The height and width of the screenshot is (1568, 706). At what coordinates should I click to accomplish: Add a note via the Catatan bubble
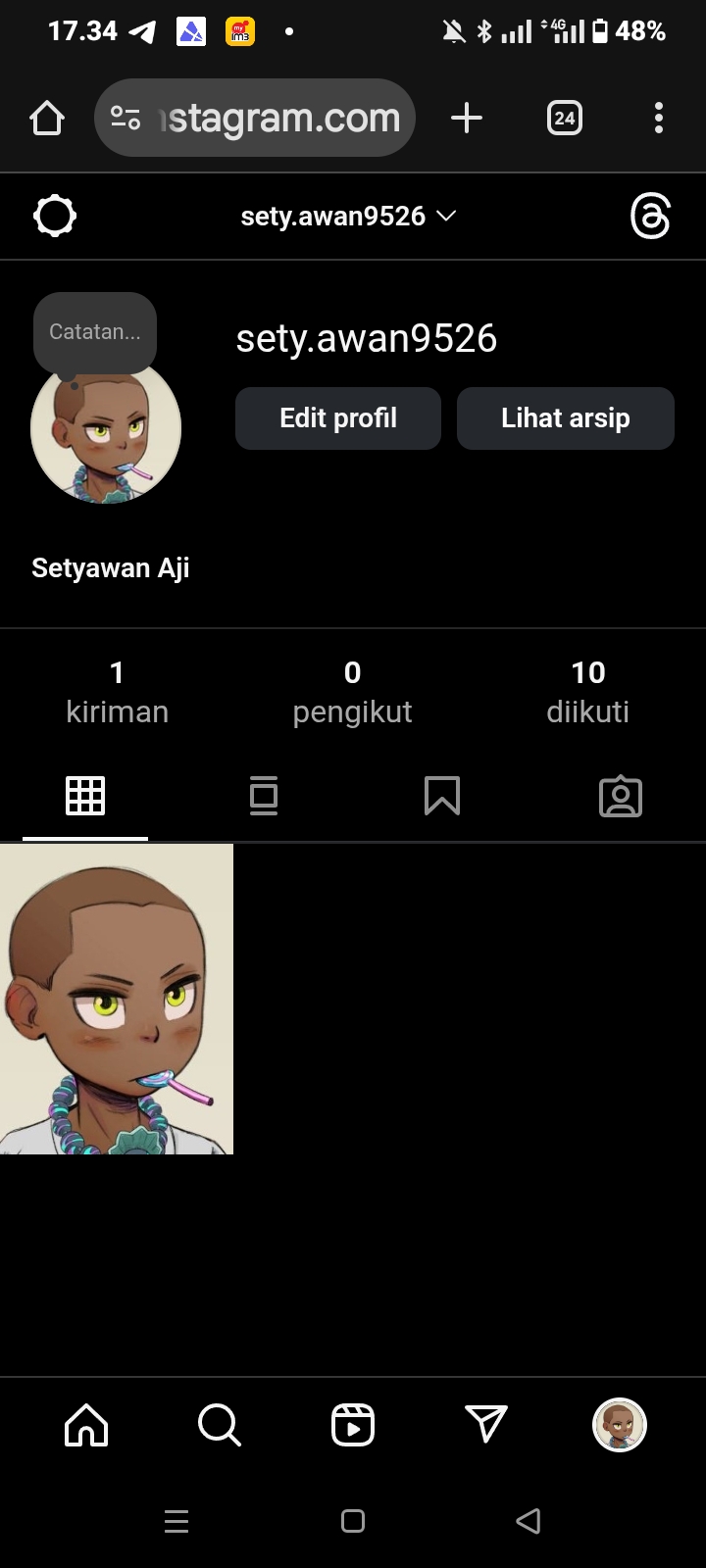(95, 332)
